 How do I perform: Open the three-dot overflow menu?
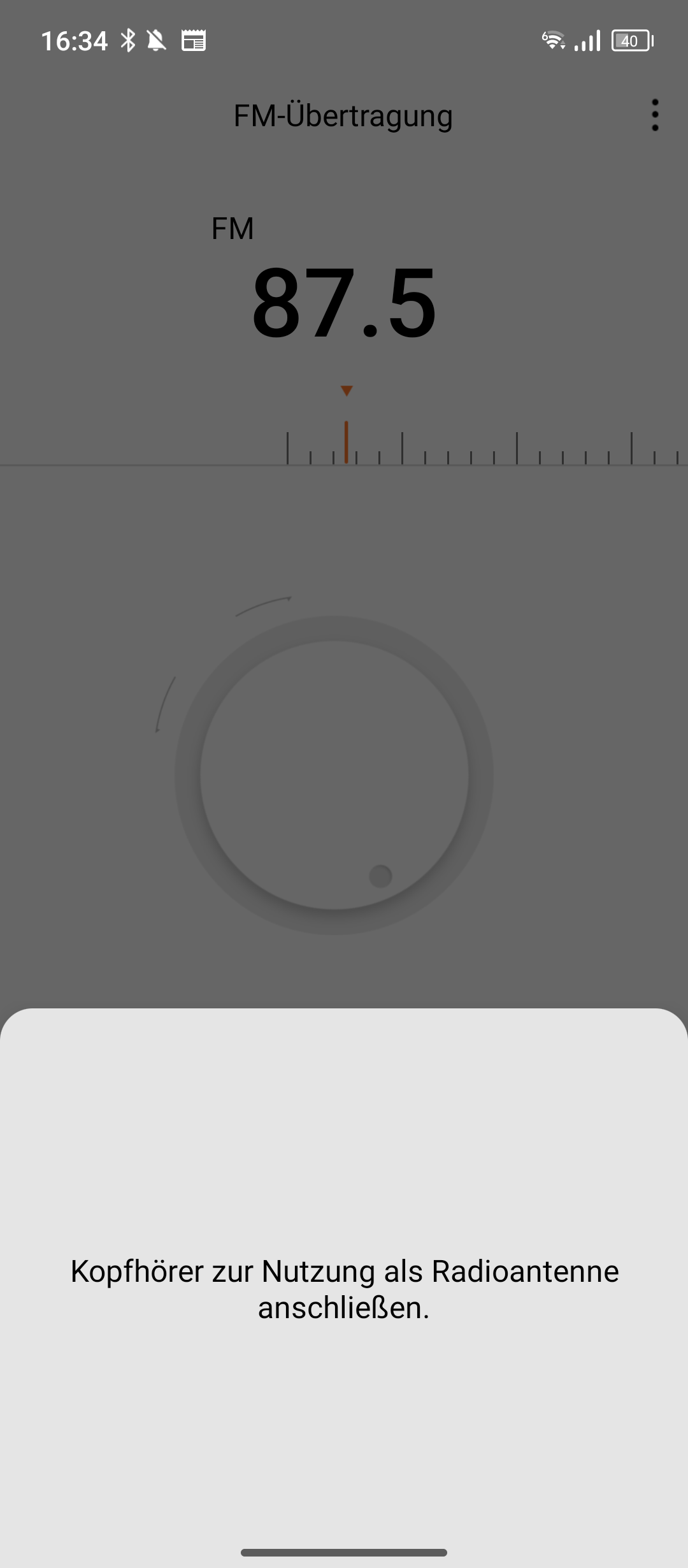click(655, 115)
